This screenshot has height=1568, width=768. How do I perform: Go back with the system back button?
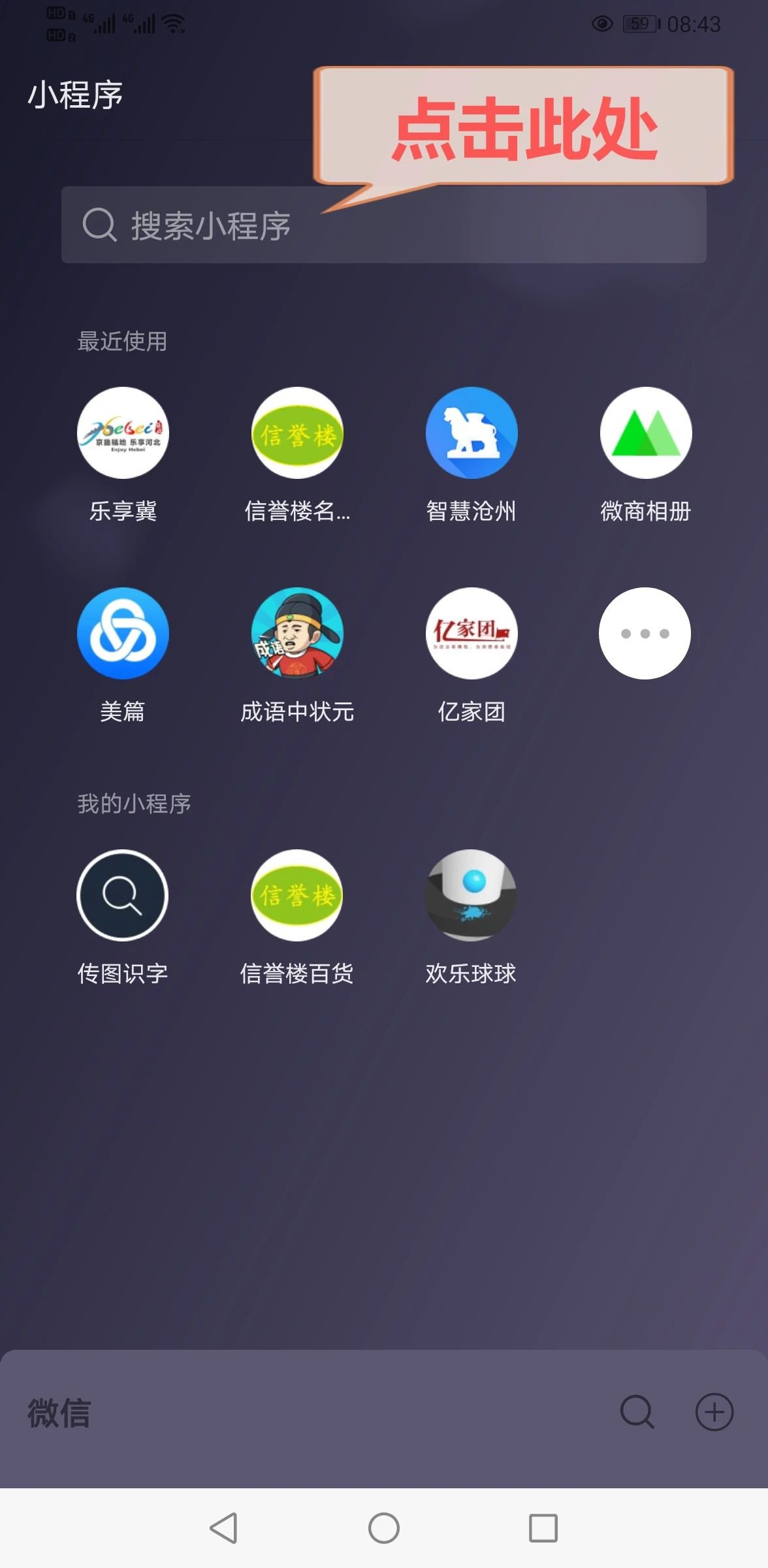pyautogui.click(x=224, y=1528)
